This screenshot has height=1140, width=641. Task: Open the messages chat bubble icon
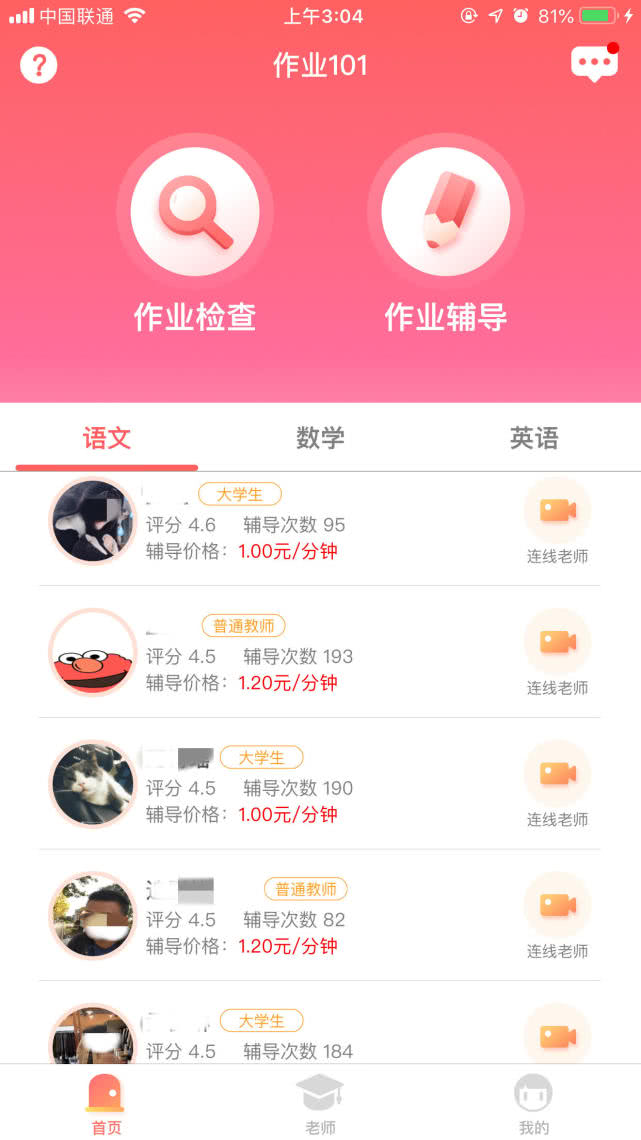tap(594, 64)
